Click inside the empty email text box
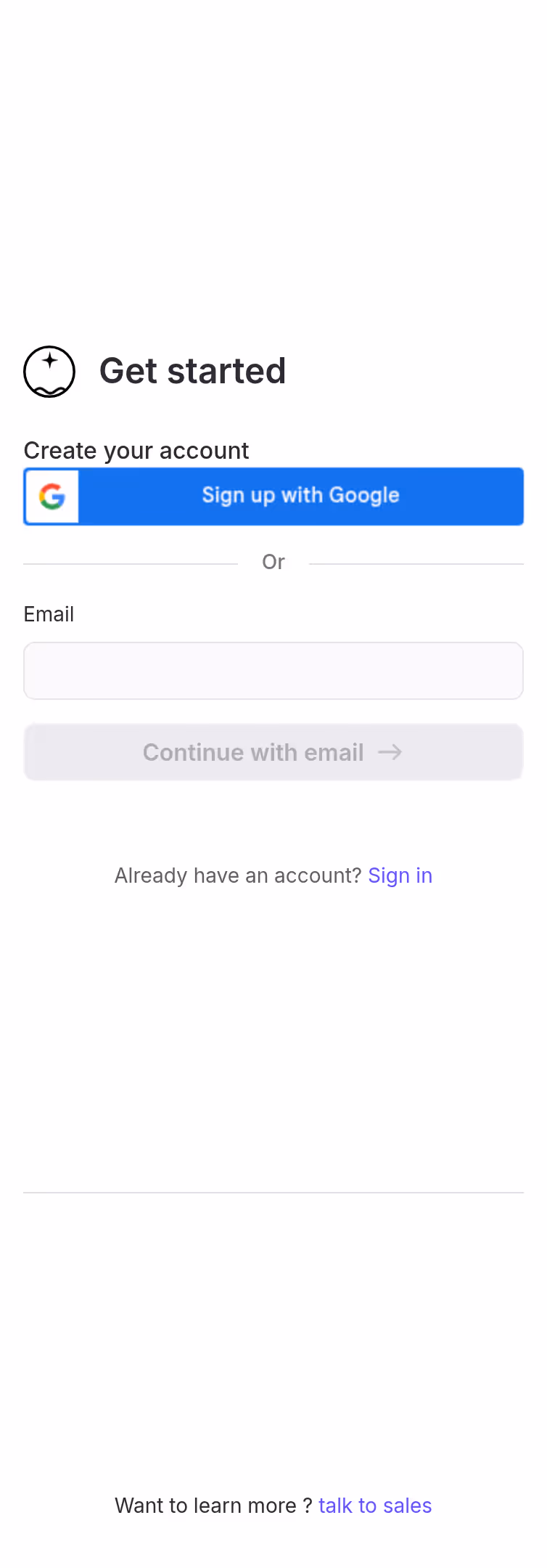Image resolution: width=547 pixels, height=1568 pixels. tap(273, 670)
